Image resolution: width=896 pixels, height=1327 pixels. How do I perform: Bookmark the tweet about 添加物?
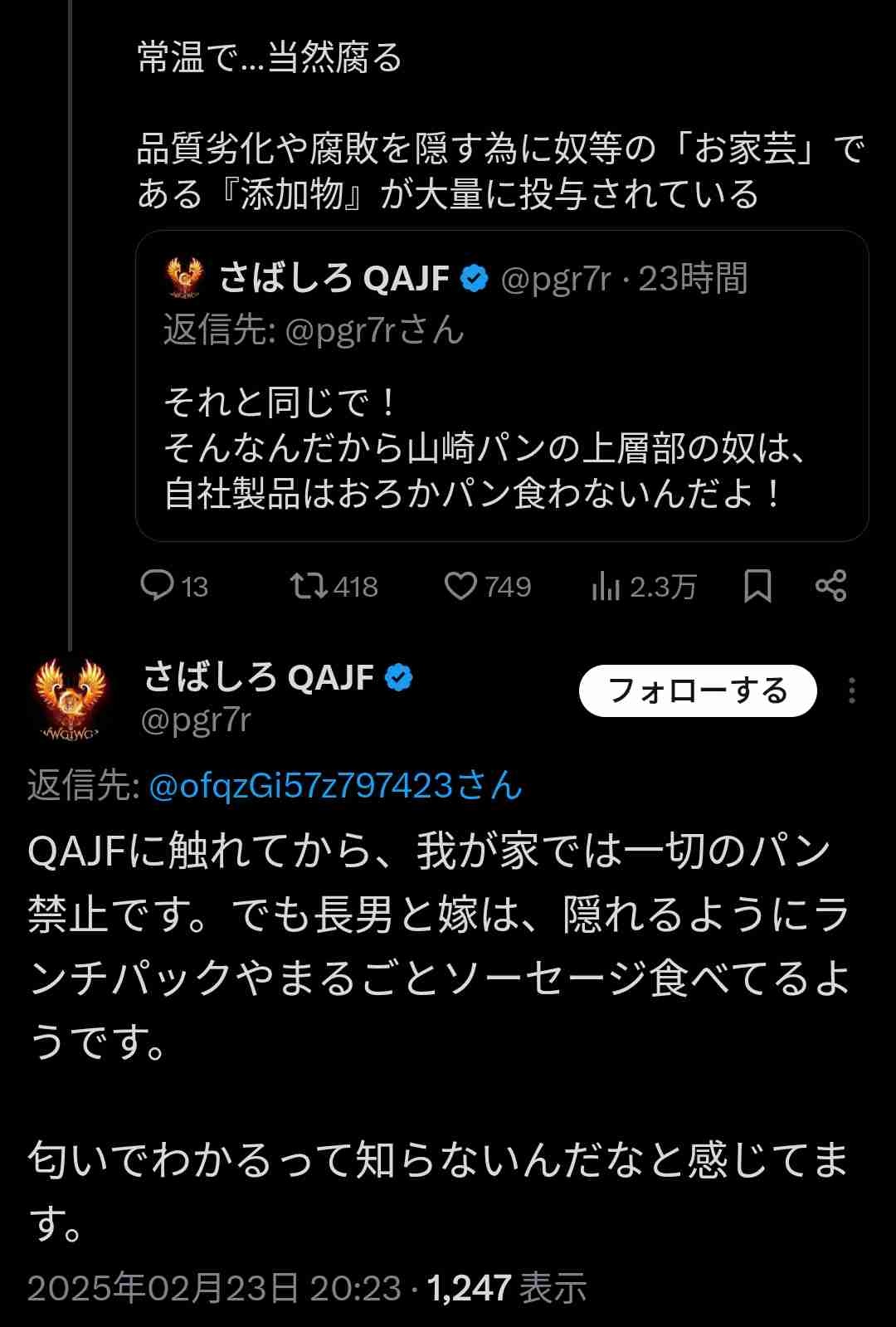[x=757, y=586]
